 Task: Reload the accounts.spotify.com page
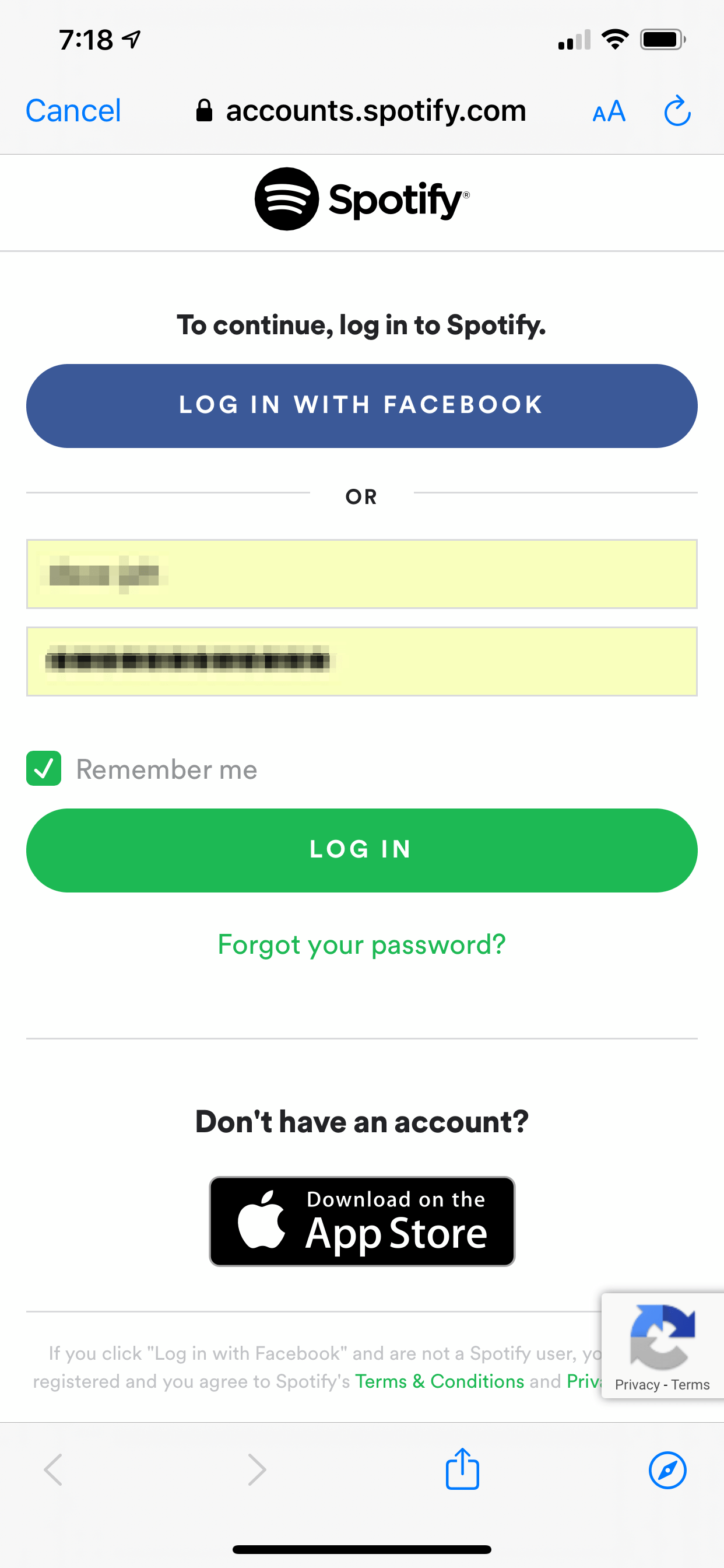pyautogui.click(x=677, y=111)
